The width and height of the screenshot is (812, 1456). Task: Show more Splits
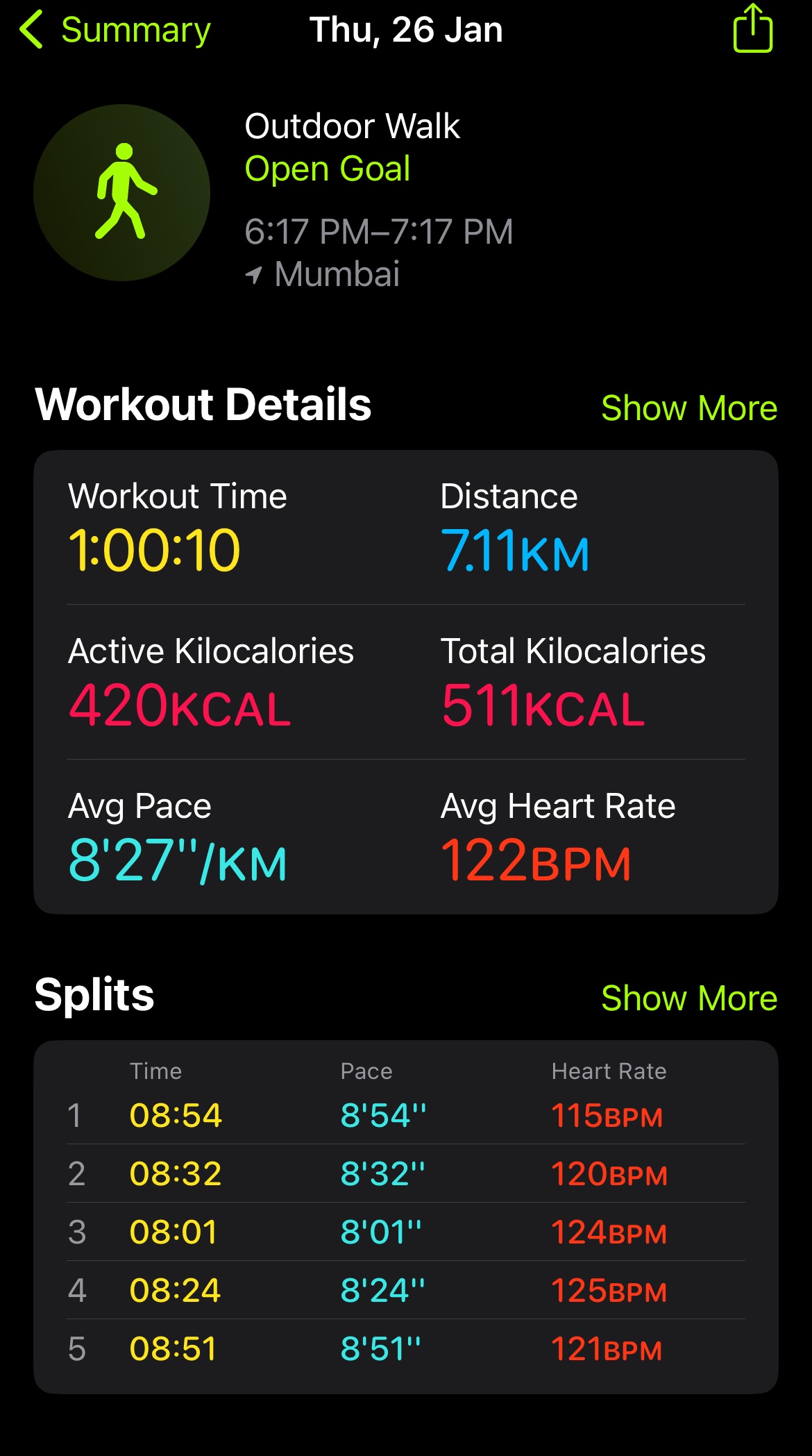pos(688,998)
